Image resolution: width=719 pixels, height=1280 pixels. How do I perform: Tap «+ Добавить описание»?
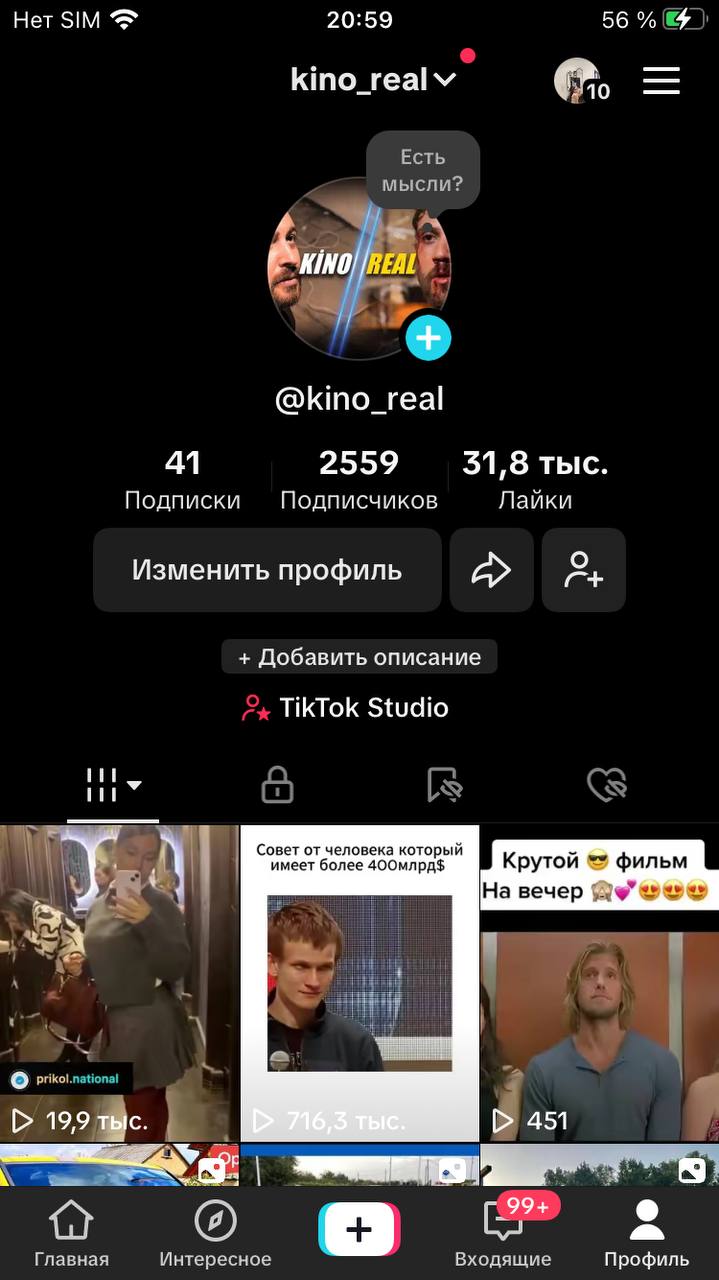point(359,657)
